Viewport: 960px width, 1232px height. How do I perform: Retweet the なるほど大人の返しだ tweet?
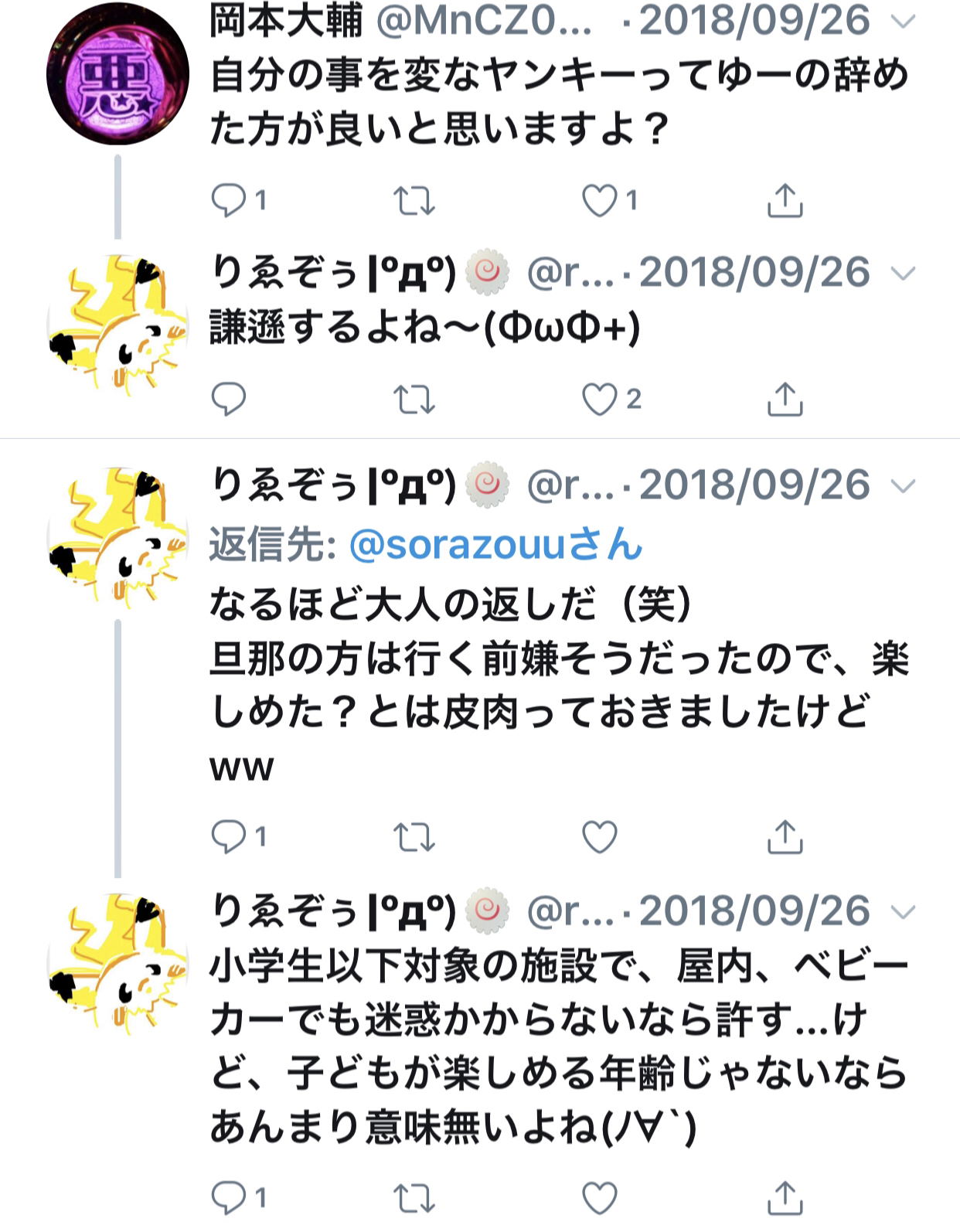point(414,836)
